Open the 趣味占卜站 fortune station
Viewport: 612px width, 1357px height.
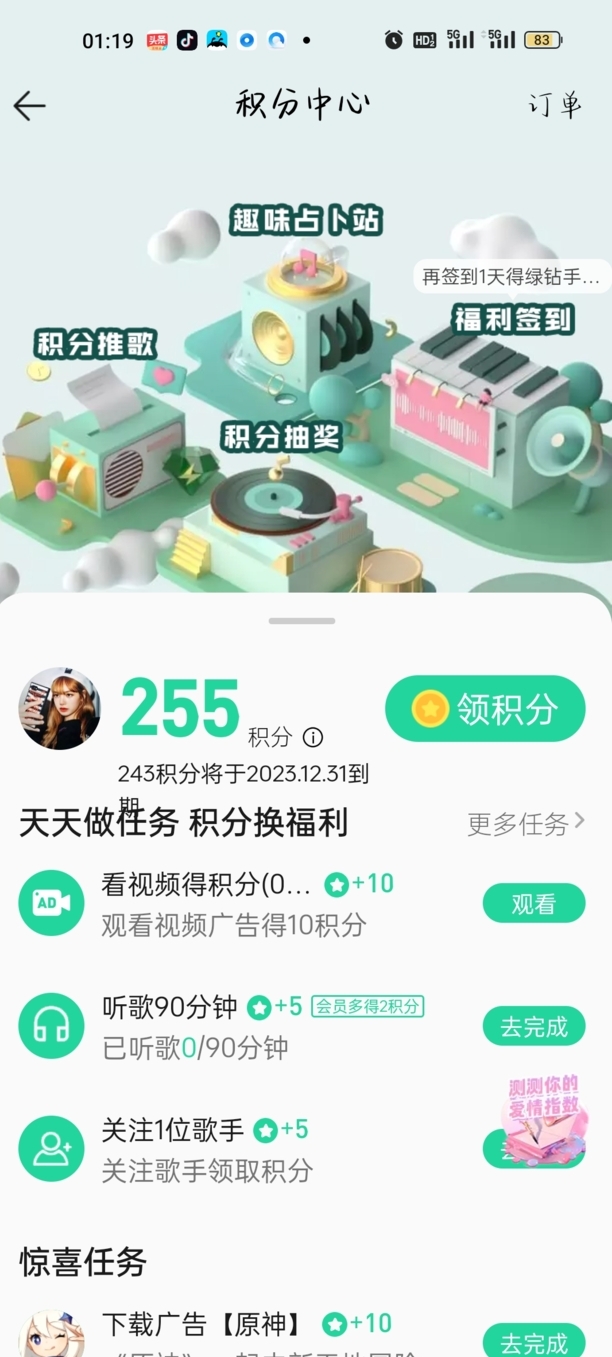(x=305, y=220)
